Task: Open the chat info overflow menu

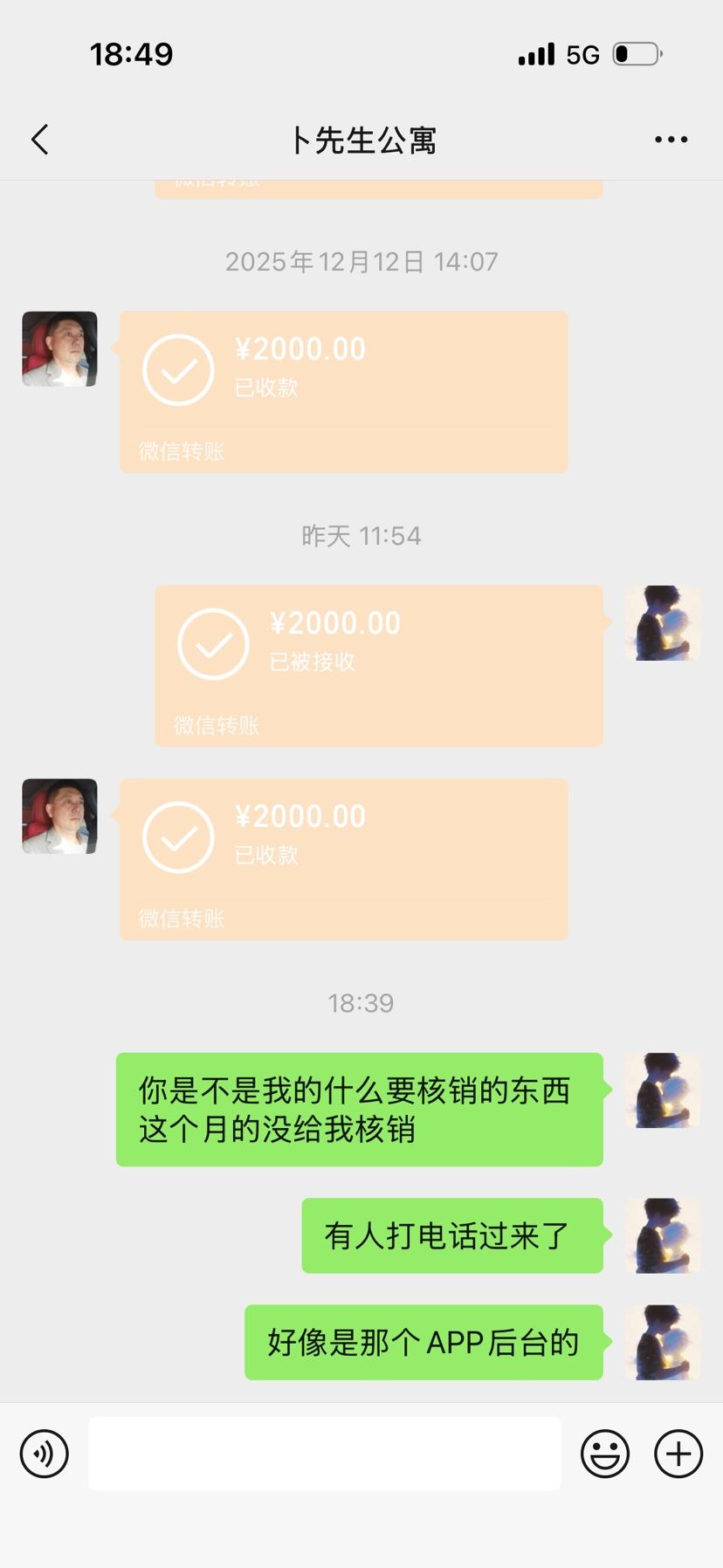Action: click(671, 140)
